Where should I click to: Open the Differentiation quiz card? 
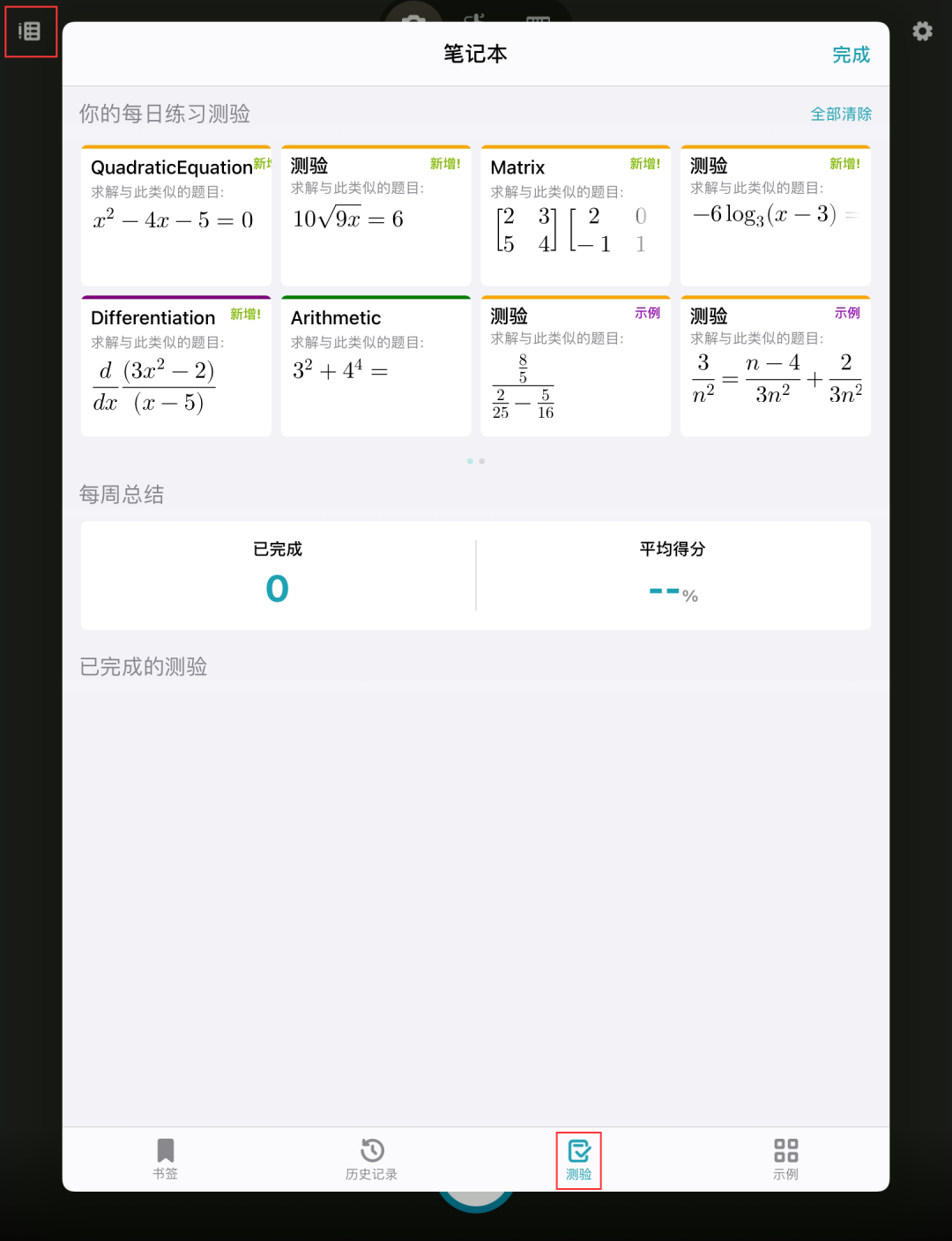[x=175, y=366]
